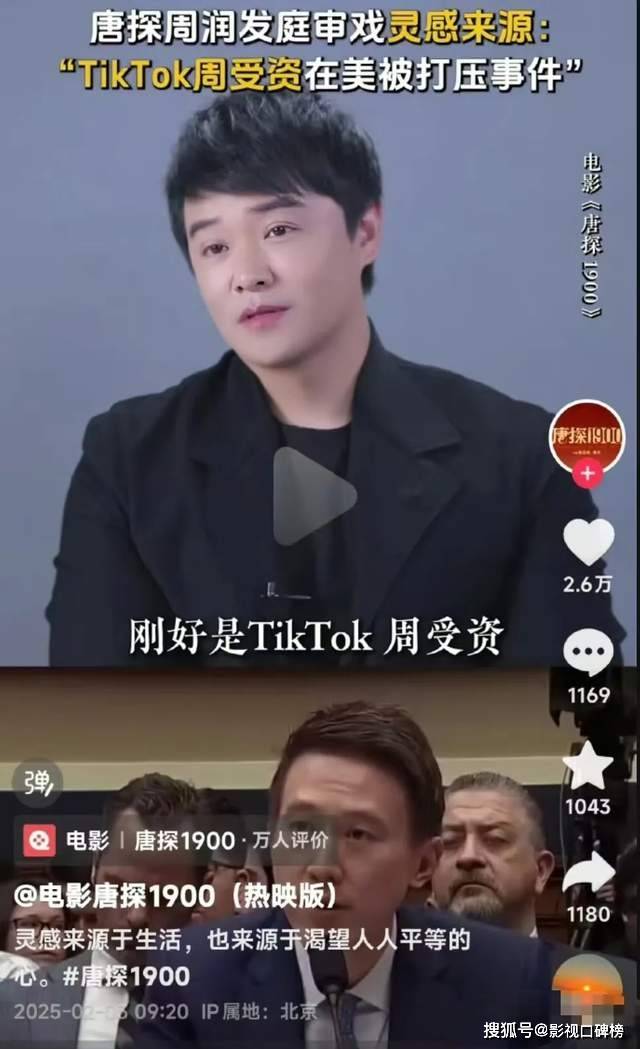Open the comments with 1169 replies
Screen dimensions: 640x1049
(x=588, y=655)
